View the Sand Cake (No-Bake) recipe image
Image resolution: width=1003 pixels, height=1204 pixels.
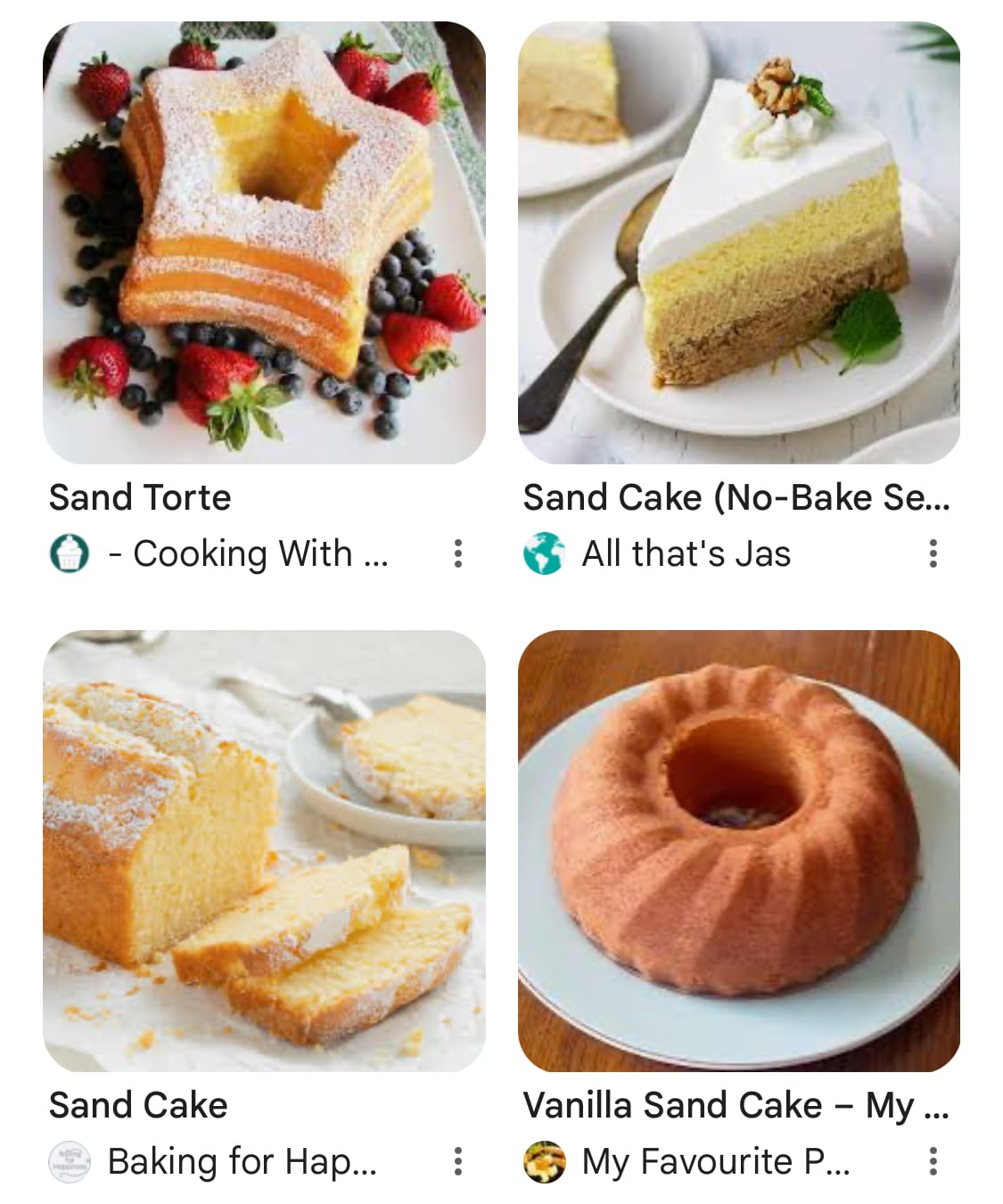tap(738, 242)
